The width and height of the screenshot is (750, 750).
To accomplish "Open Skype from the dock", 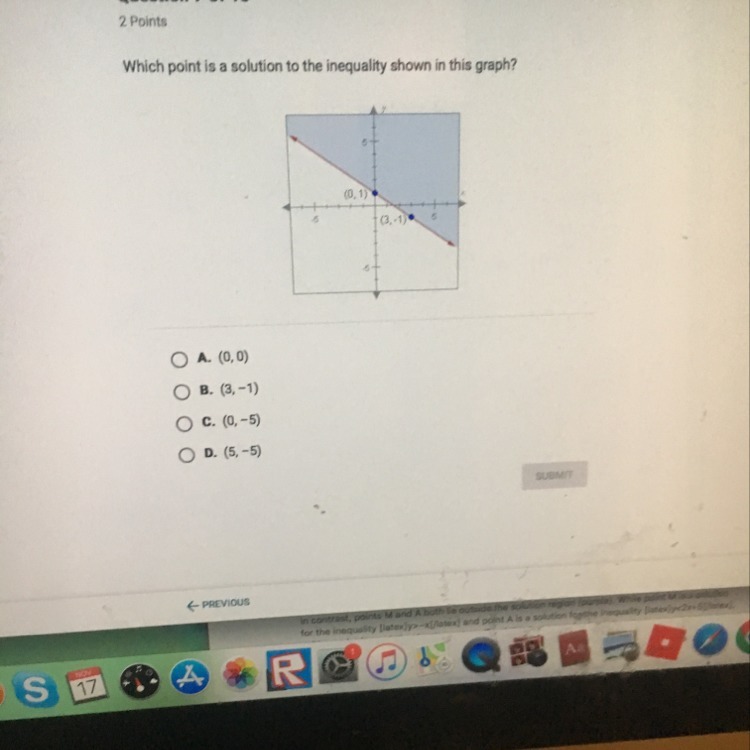I will pyautogui.click(x=35, y=688).
